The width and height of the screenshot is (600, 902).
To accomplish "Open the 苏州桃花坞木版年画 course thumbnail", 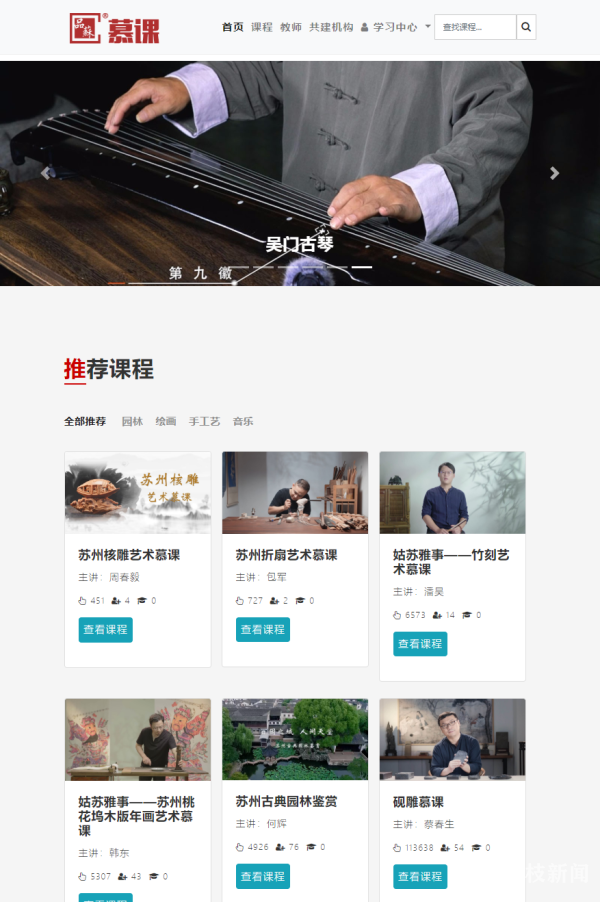I will pyautogui.click(x=138, y=739).
